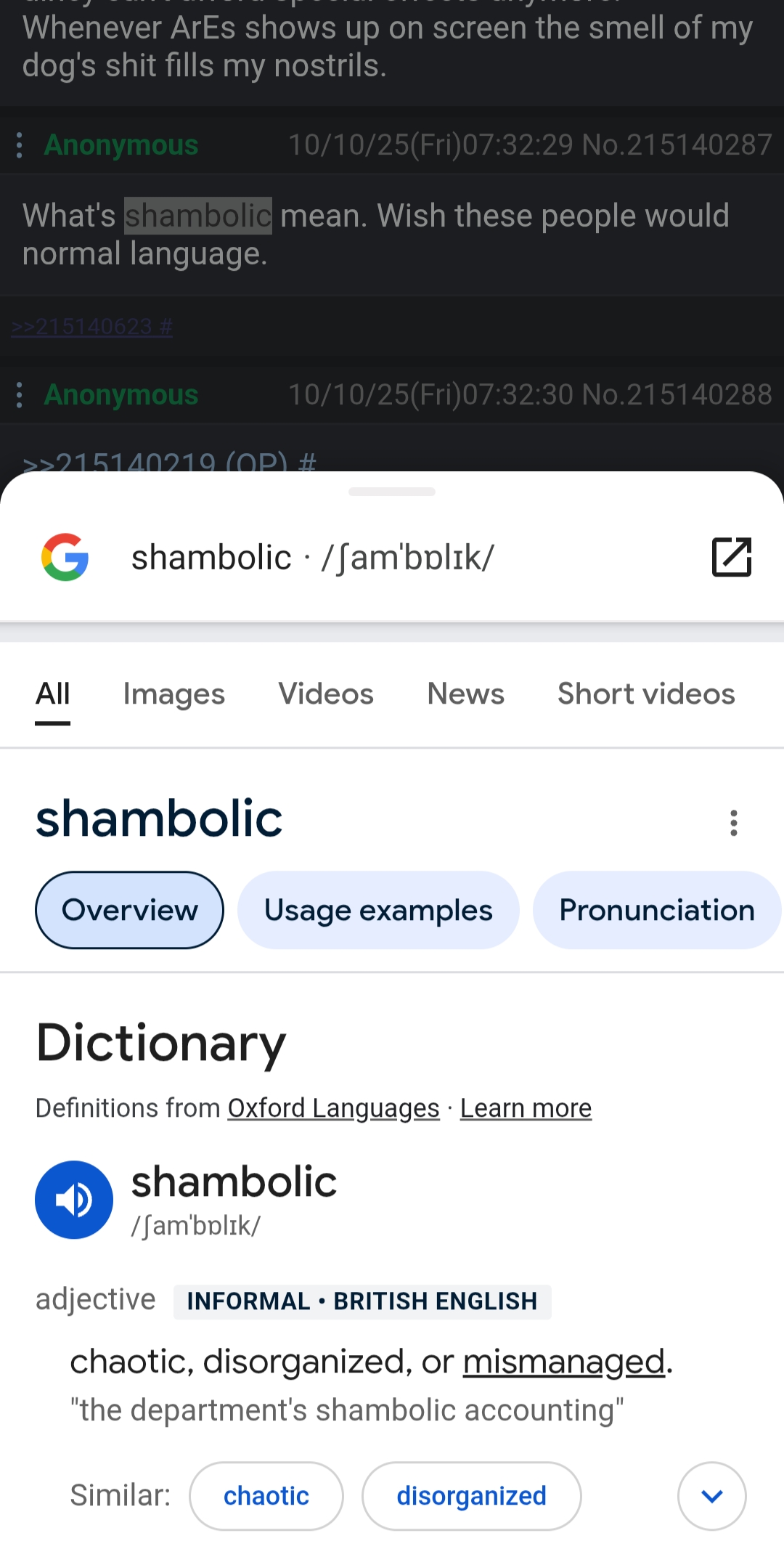Switch to the News tab
The height and width of the screenshot is (1549, 784).
coord(465,694)
